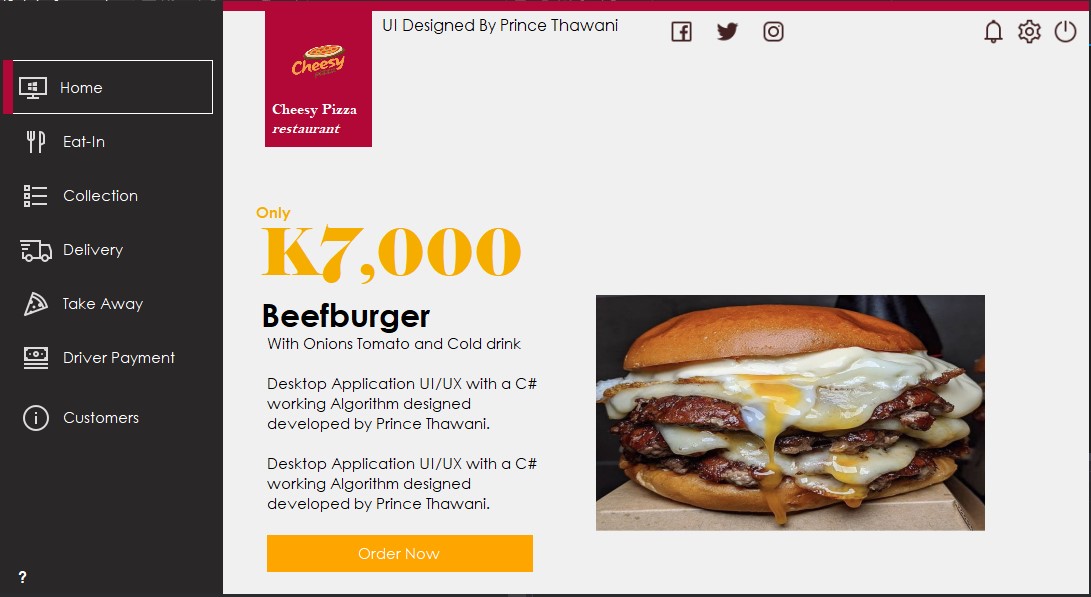Screen dimensions: 1091x597
Task: Tap the Order Now button
Action: coord(399,553)
